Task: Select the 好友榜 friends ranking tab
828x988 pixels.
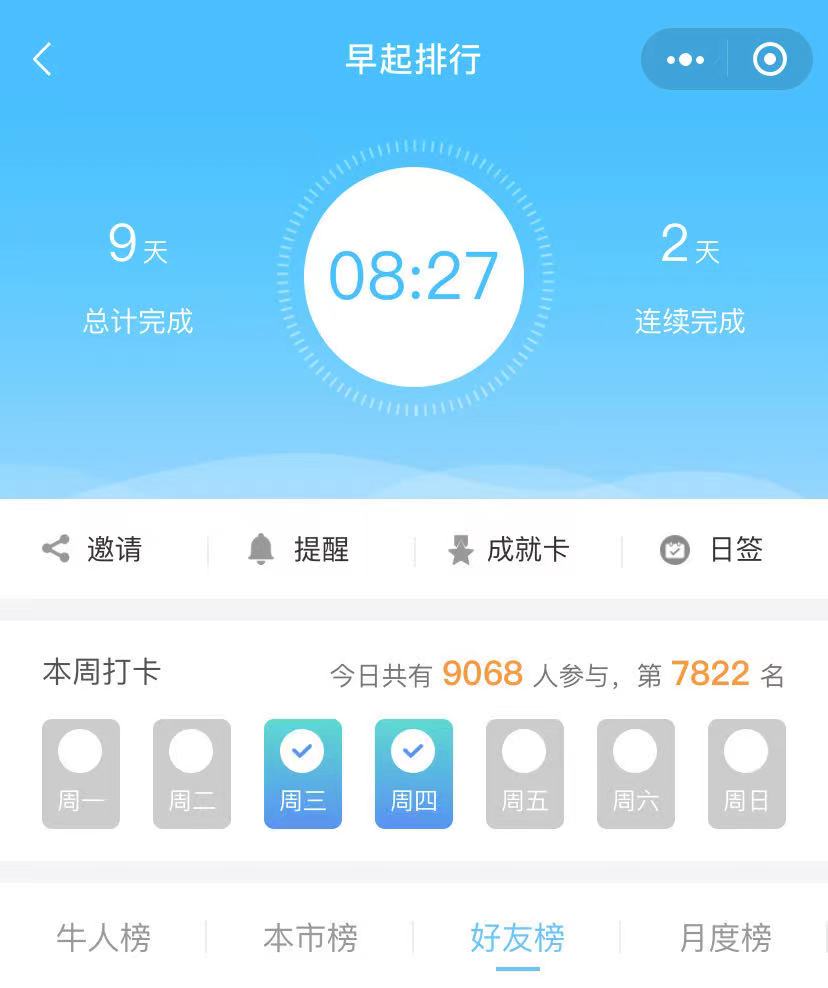Action: (x=517, y=938)
